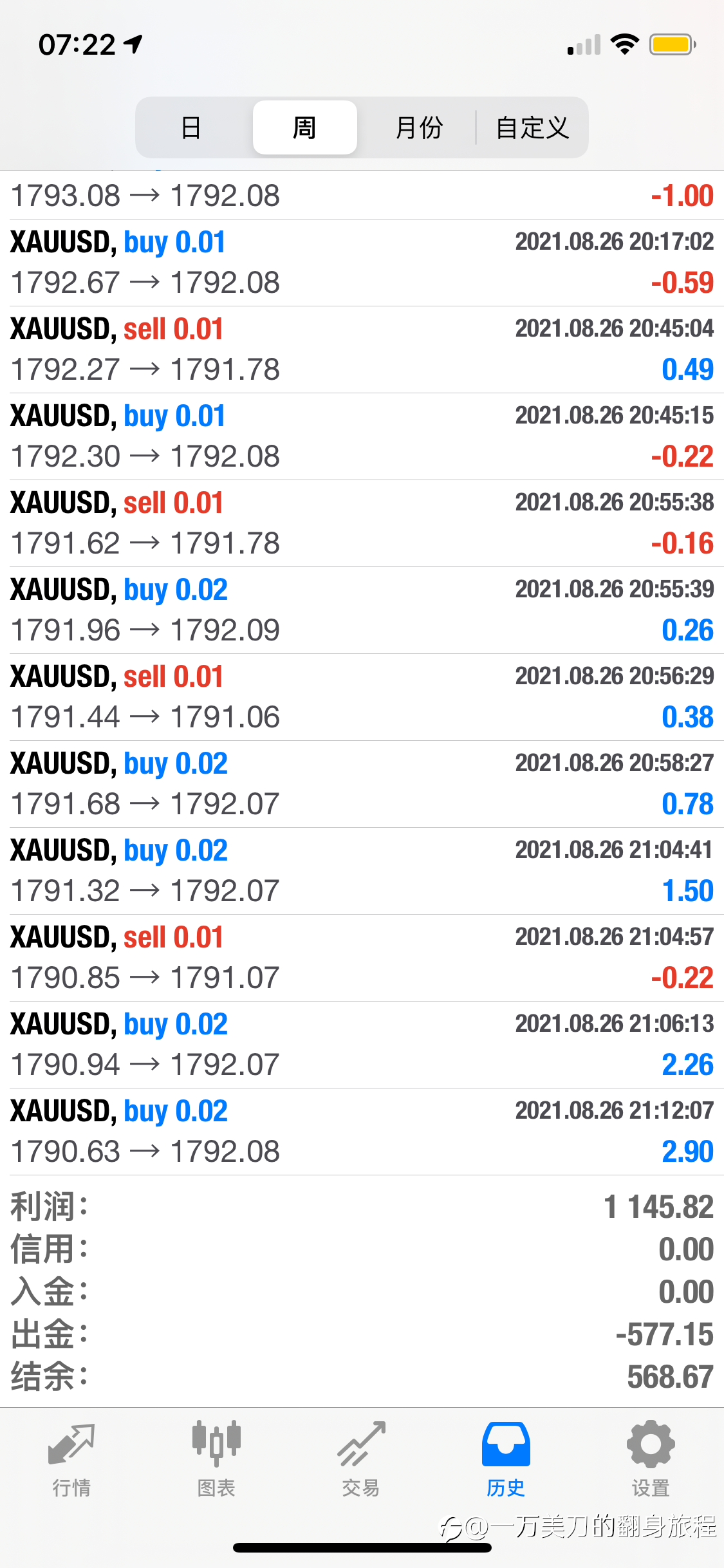Open the 行情 quotes tab

click(x=71, y=1459)
